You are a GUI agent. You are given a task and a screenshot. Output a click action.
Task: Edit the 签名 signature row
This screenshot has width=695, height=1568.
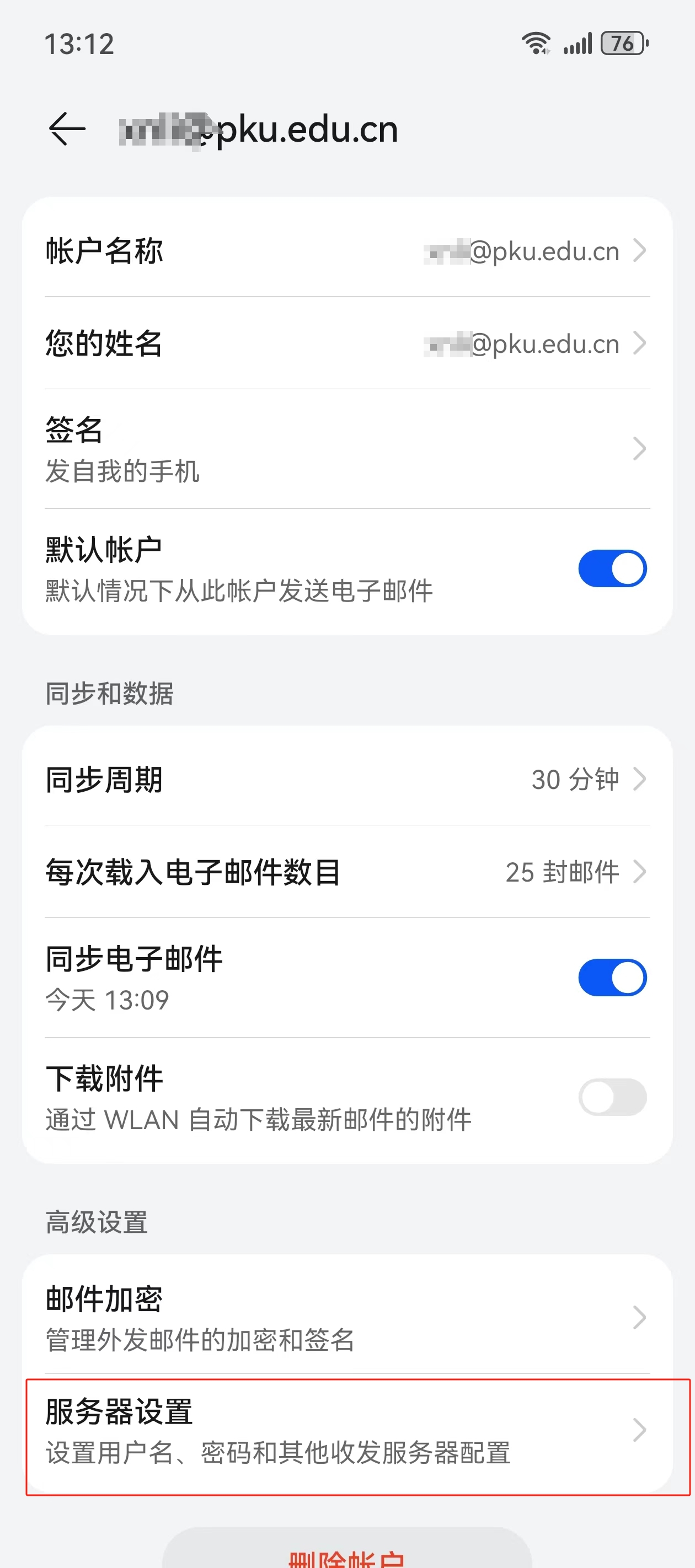coord(347,449)
